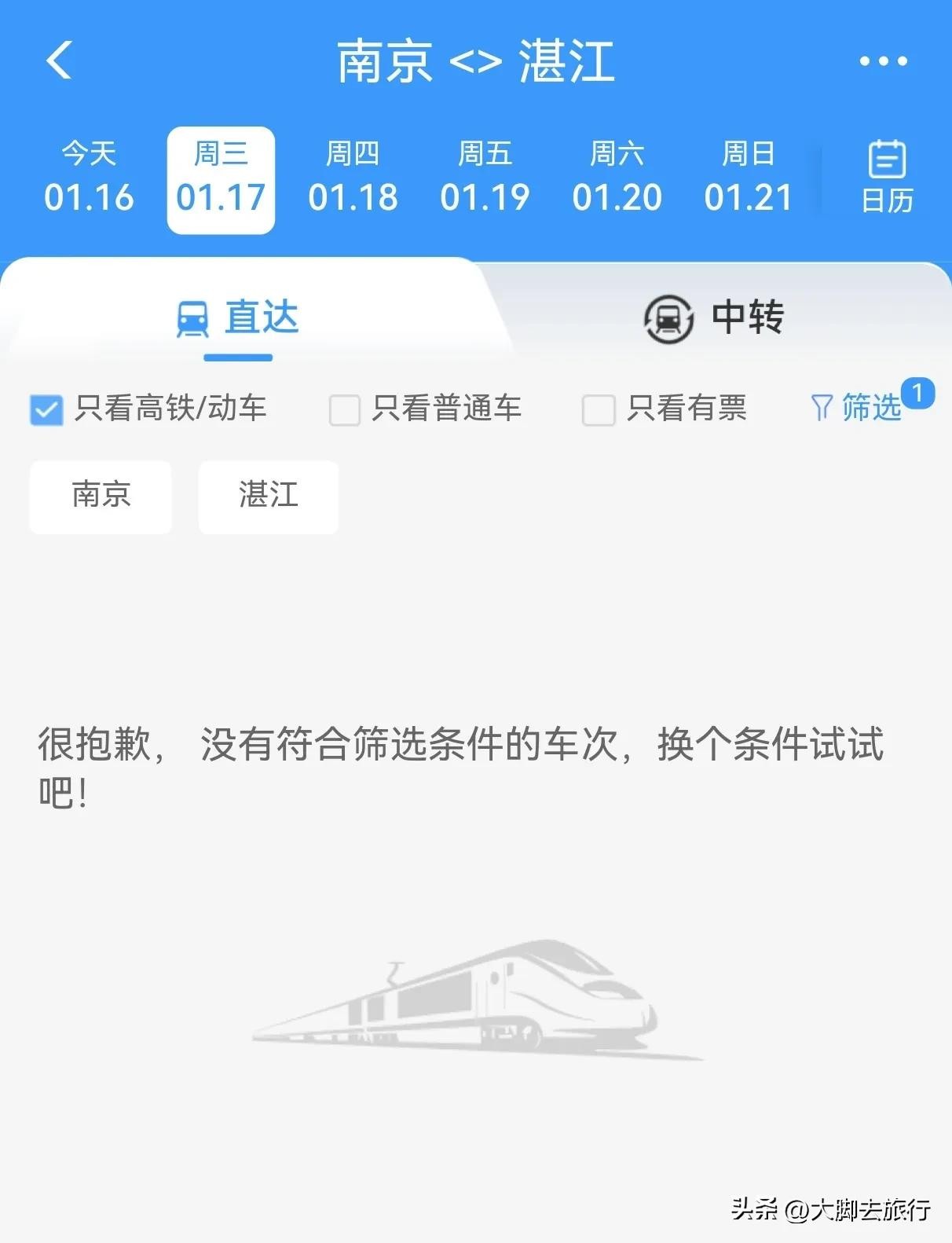
Task: Select 周五 01.19 date
Action: (485, 178)
